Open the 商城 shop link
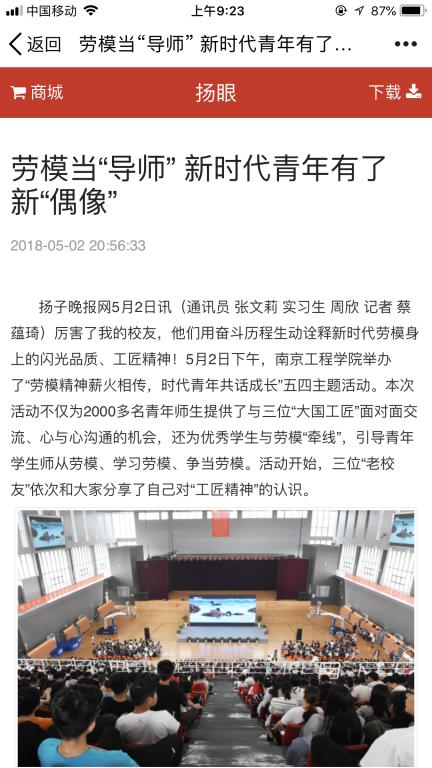 point(37,93)
